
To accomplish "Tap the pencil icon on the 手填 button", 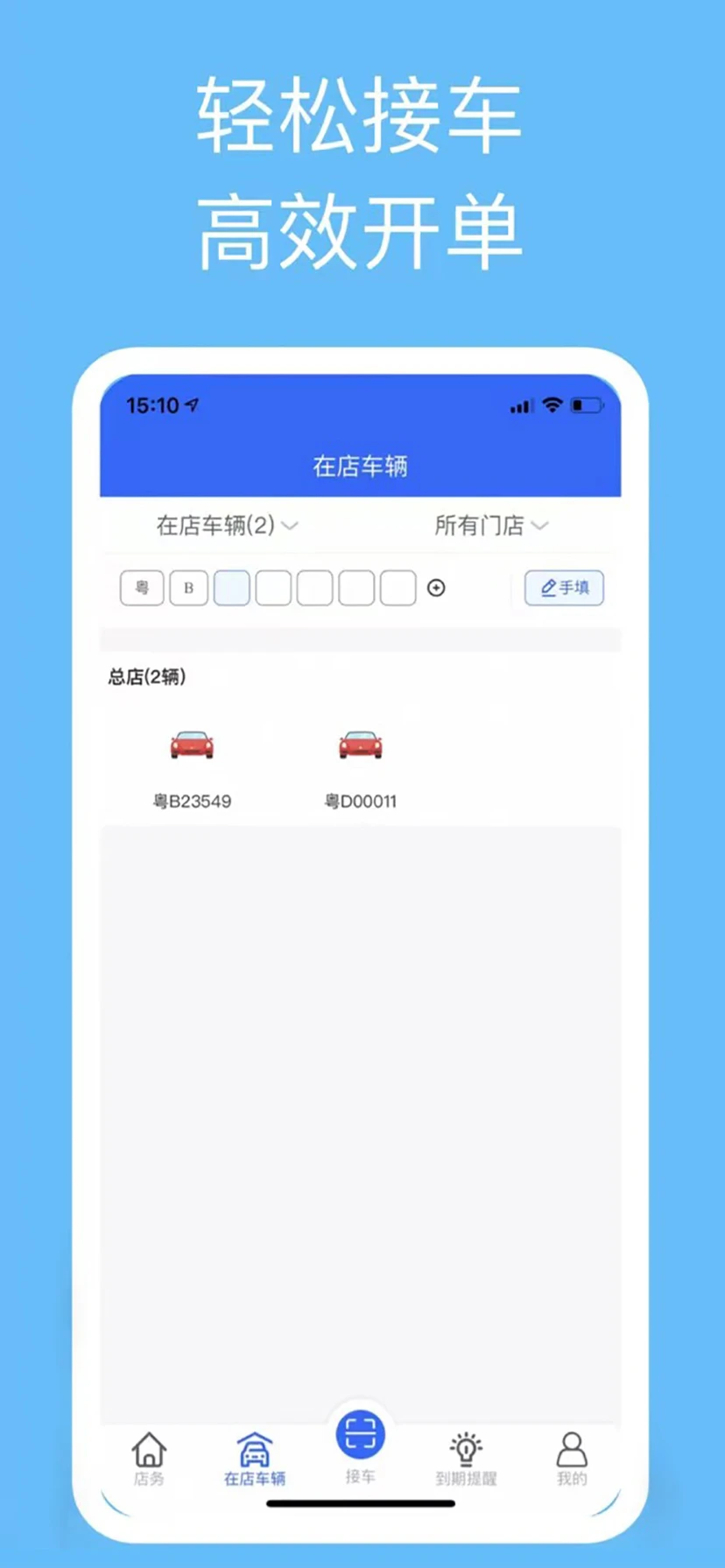I will pyautogui.click(x=549, y=587).
